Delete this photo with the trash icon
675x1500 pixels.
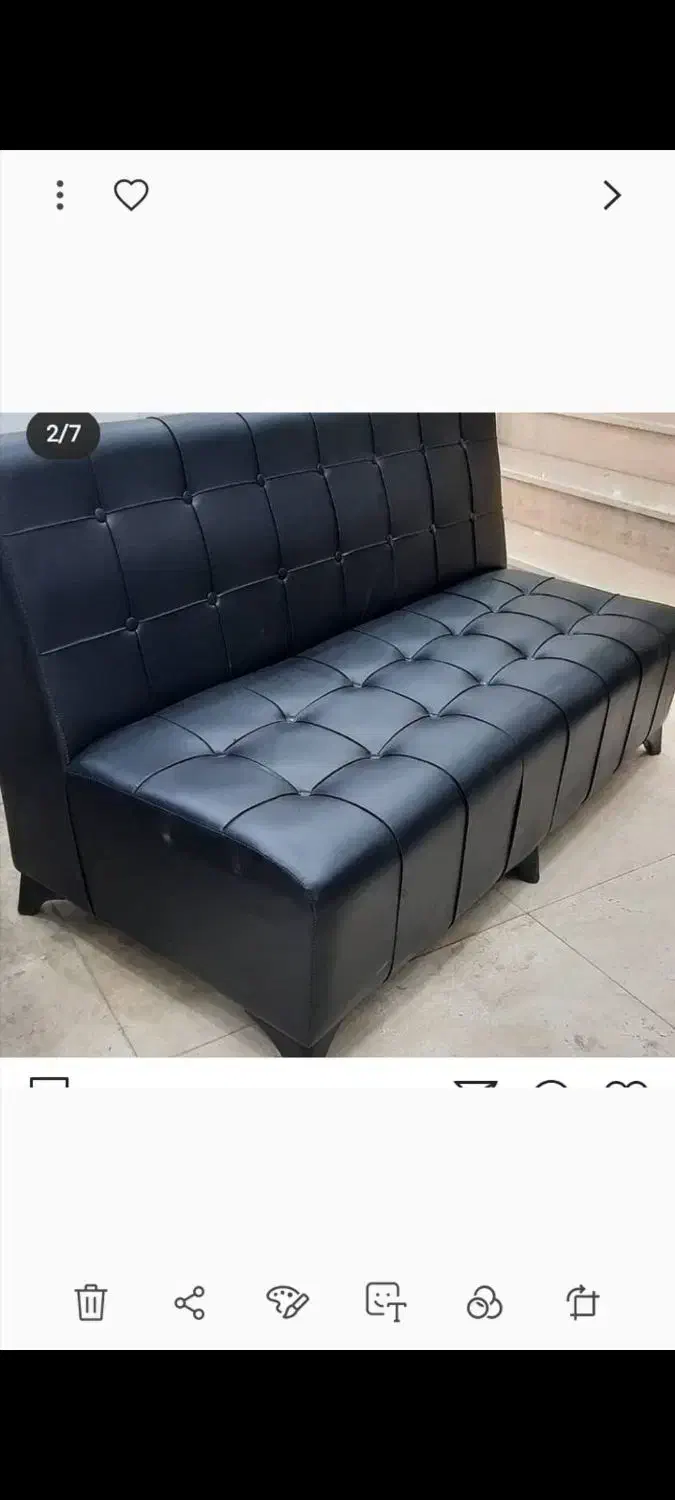click(x=90, y=1302)
